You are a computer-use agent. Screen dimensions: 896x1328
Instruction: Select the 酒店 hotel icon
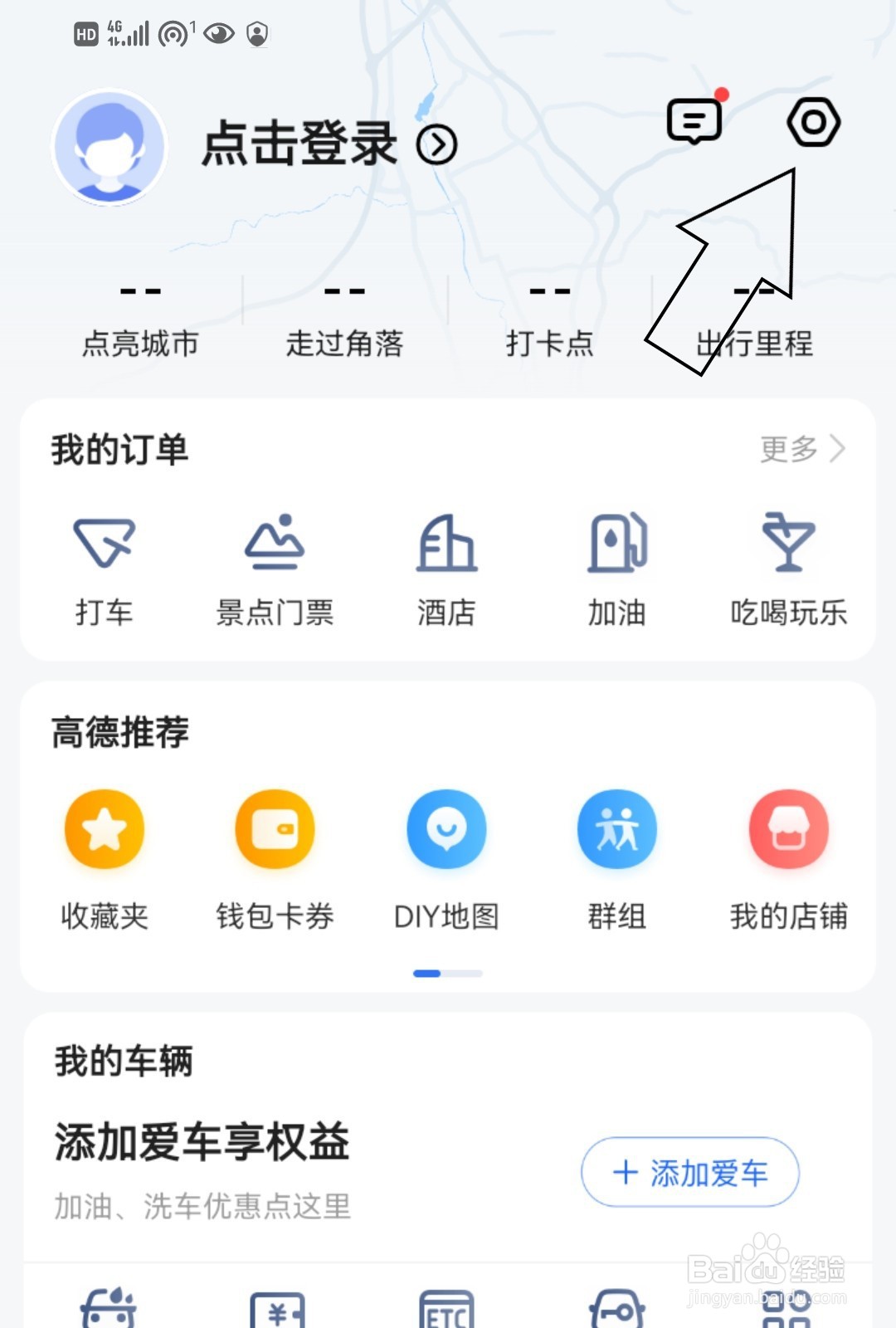pyautogui.click(x=446, y=544)
